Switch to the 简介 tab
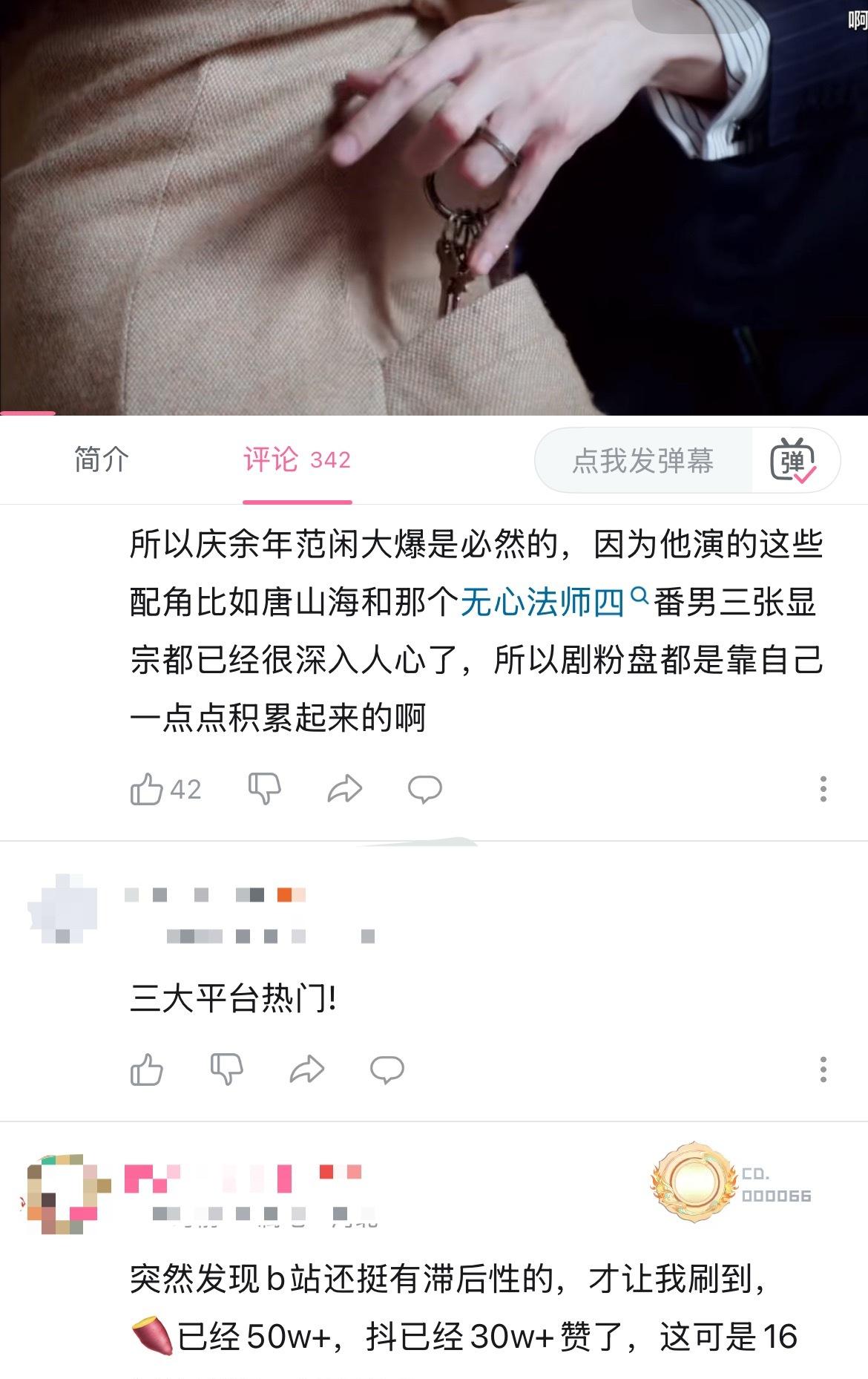This screenshot has height=1379, width=868. [102, 459]
